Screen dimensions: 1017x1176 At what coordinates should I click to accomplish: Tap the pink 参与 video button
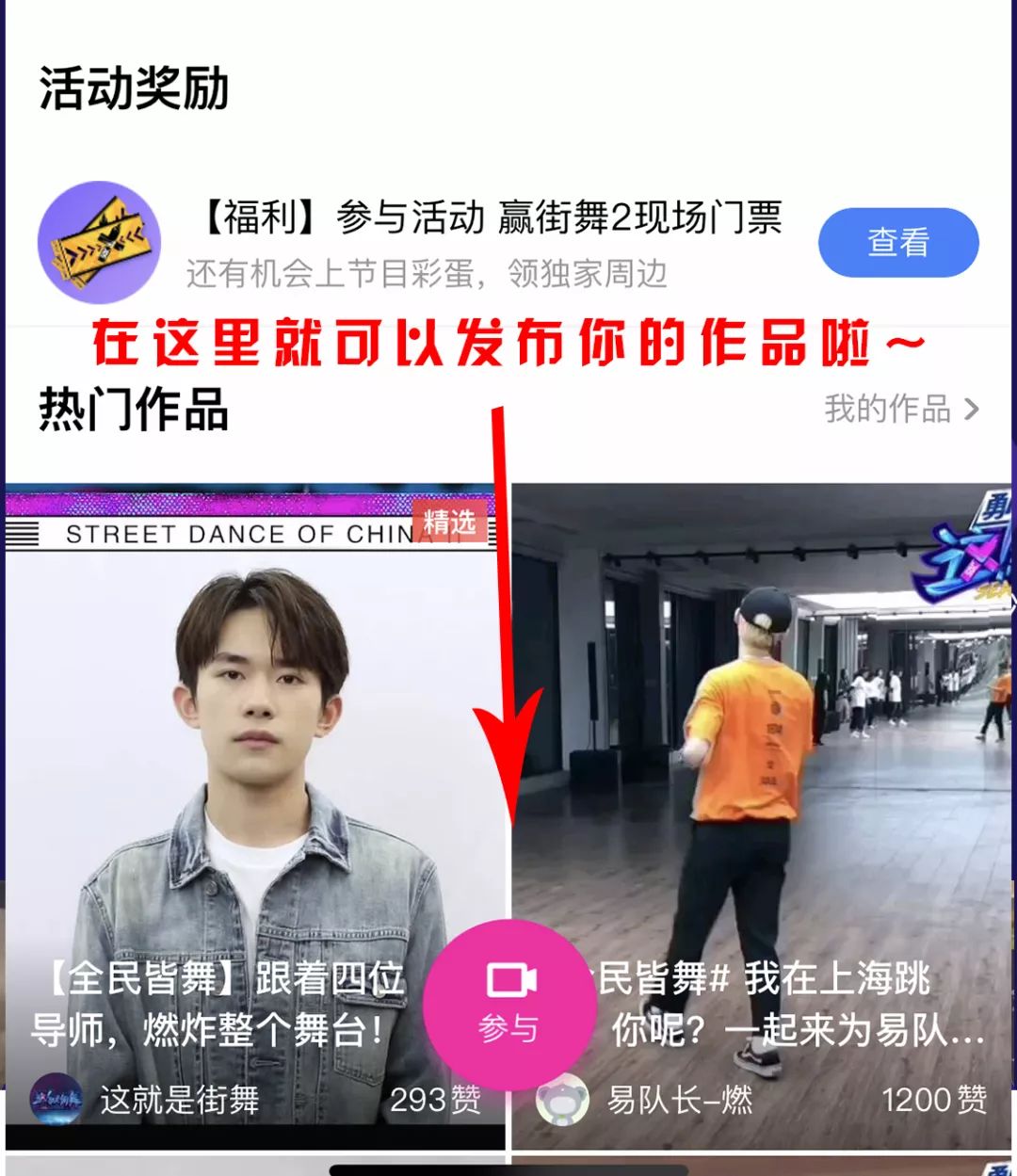[x=509, y=1004]
